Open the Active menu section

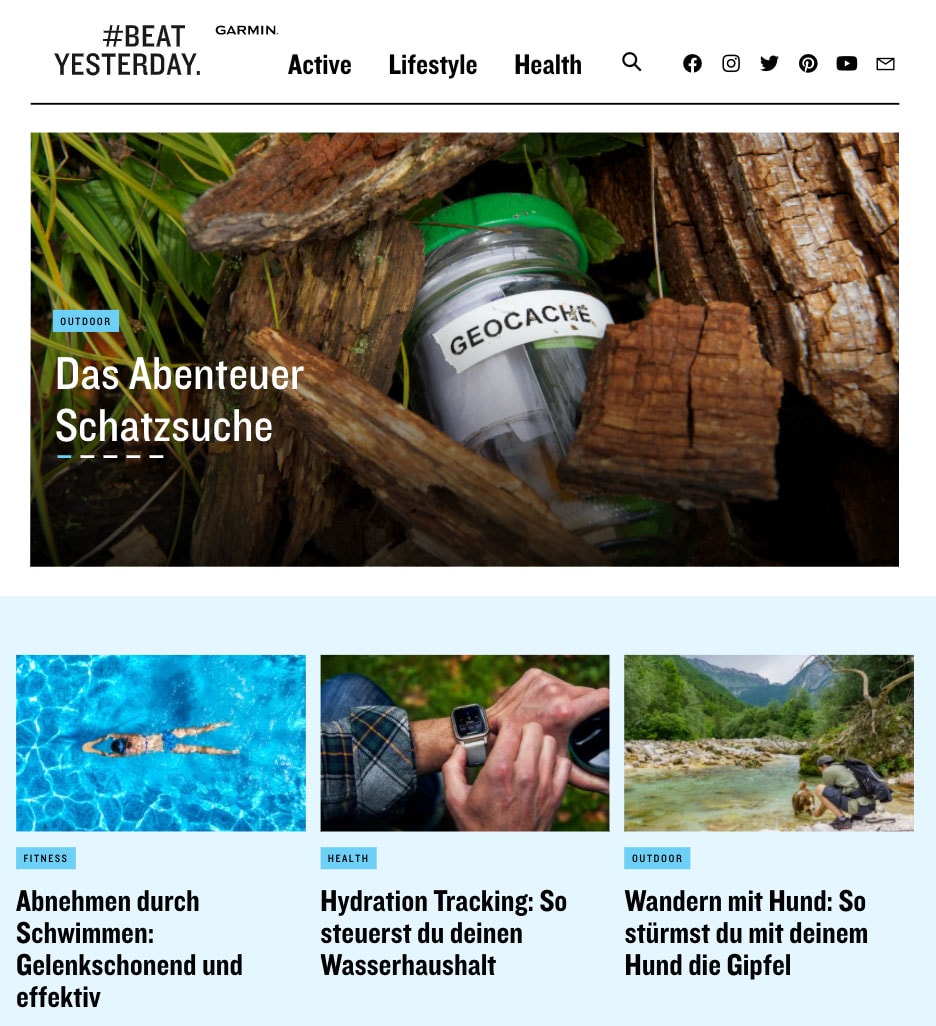(x=319, y=65)
